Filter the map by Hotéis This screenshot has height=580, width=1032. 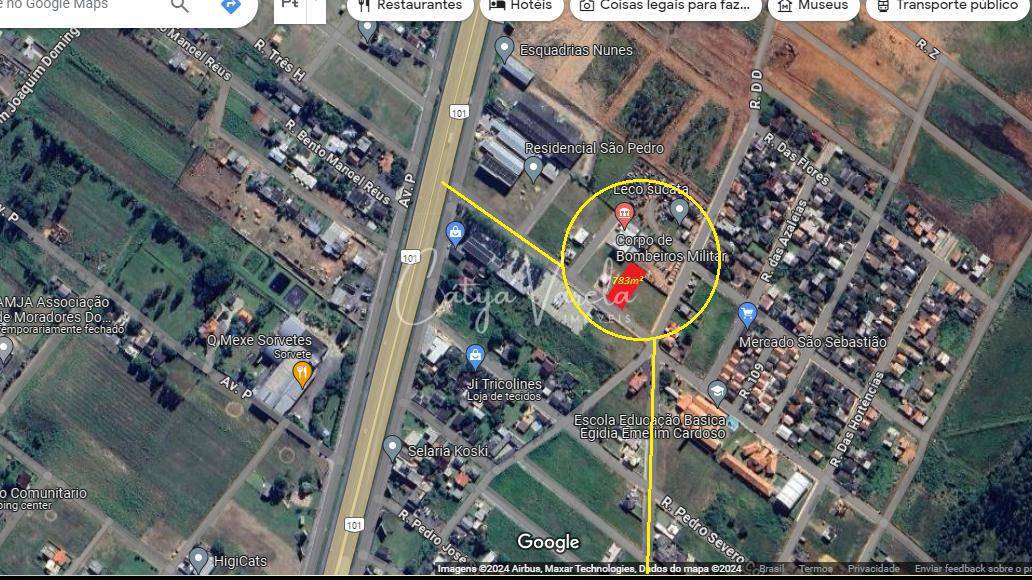point(520,6)
